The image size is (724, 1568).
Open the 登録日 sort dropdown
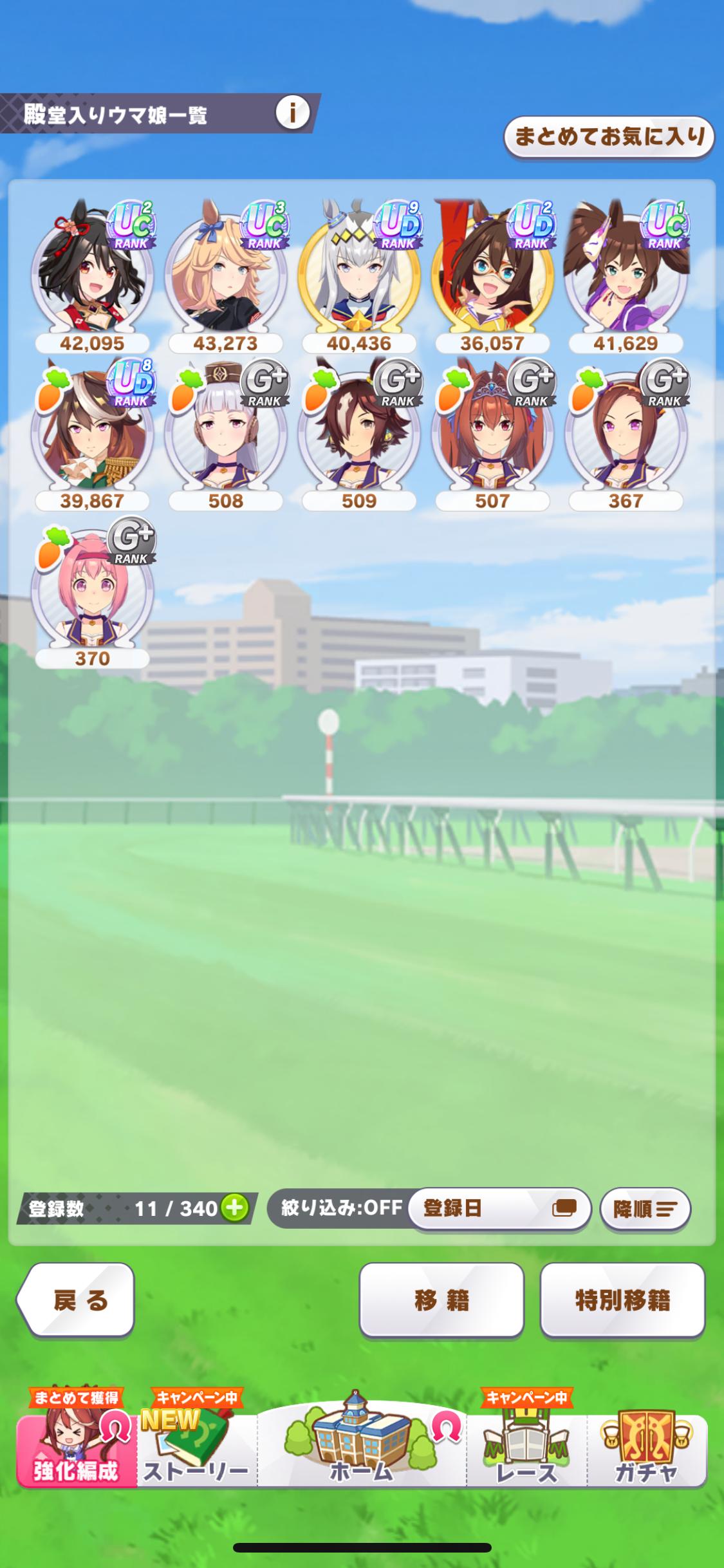(x=499, y=1208)
